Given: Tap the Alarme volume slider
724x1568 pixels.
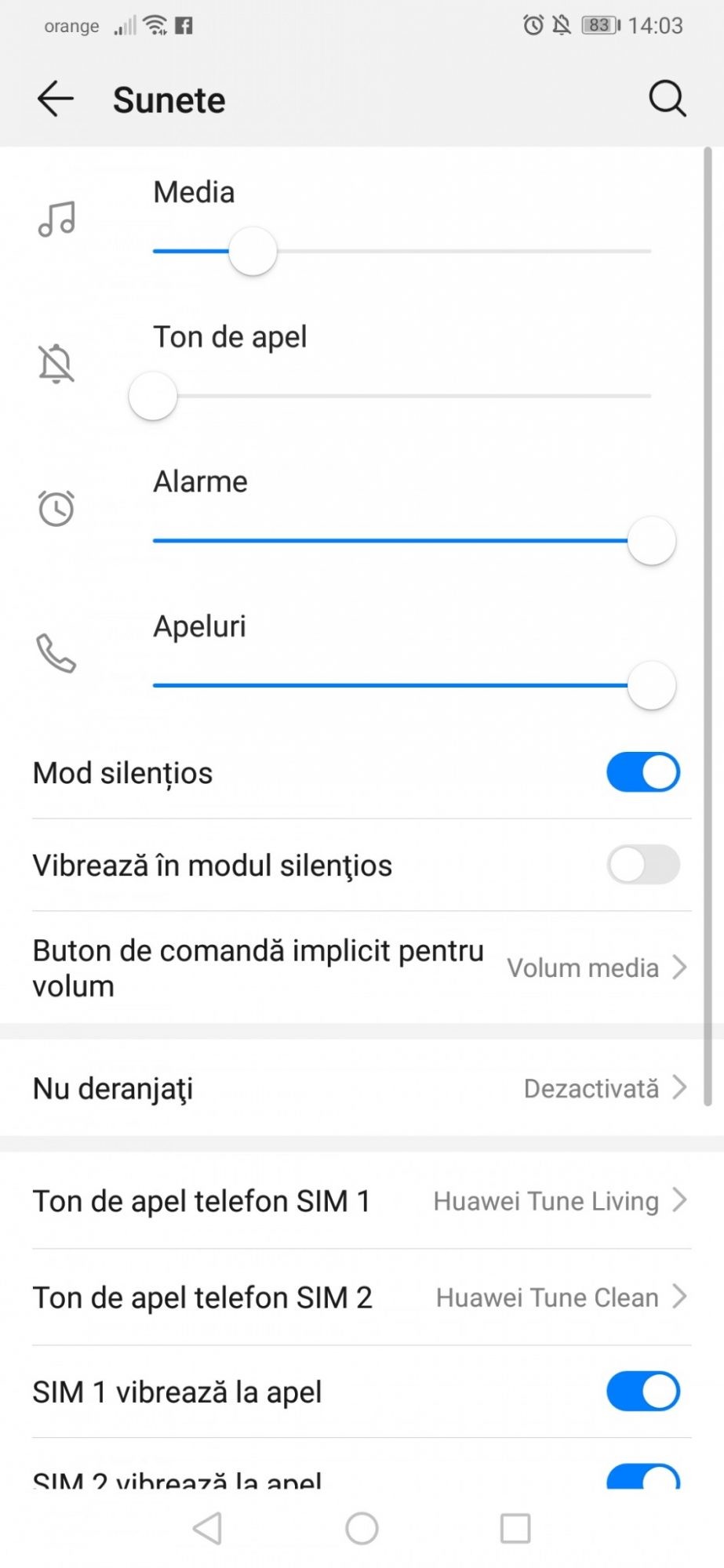Looking at the screenshot, I should pyautogui.click(x=402, y=541).
